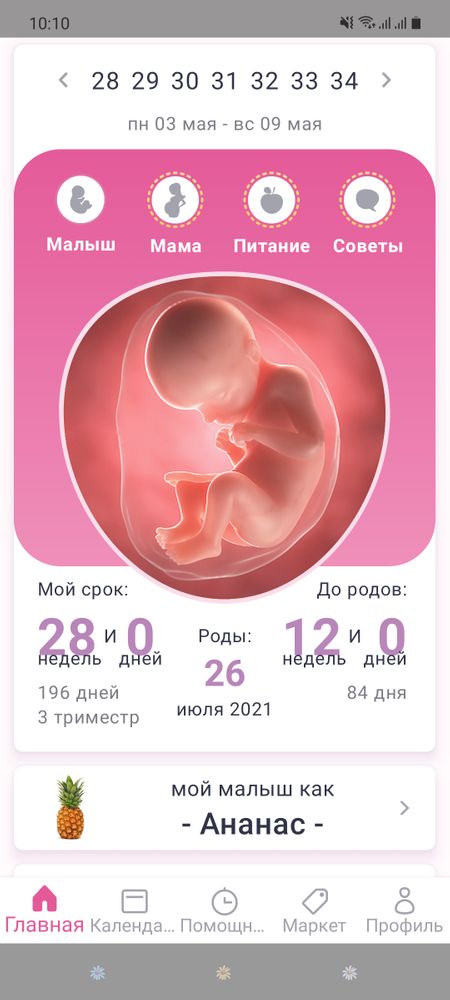Open the Календарь tab
Image resolution: width=450 pixels, height=1000 pixels.
click(133, 910)
